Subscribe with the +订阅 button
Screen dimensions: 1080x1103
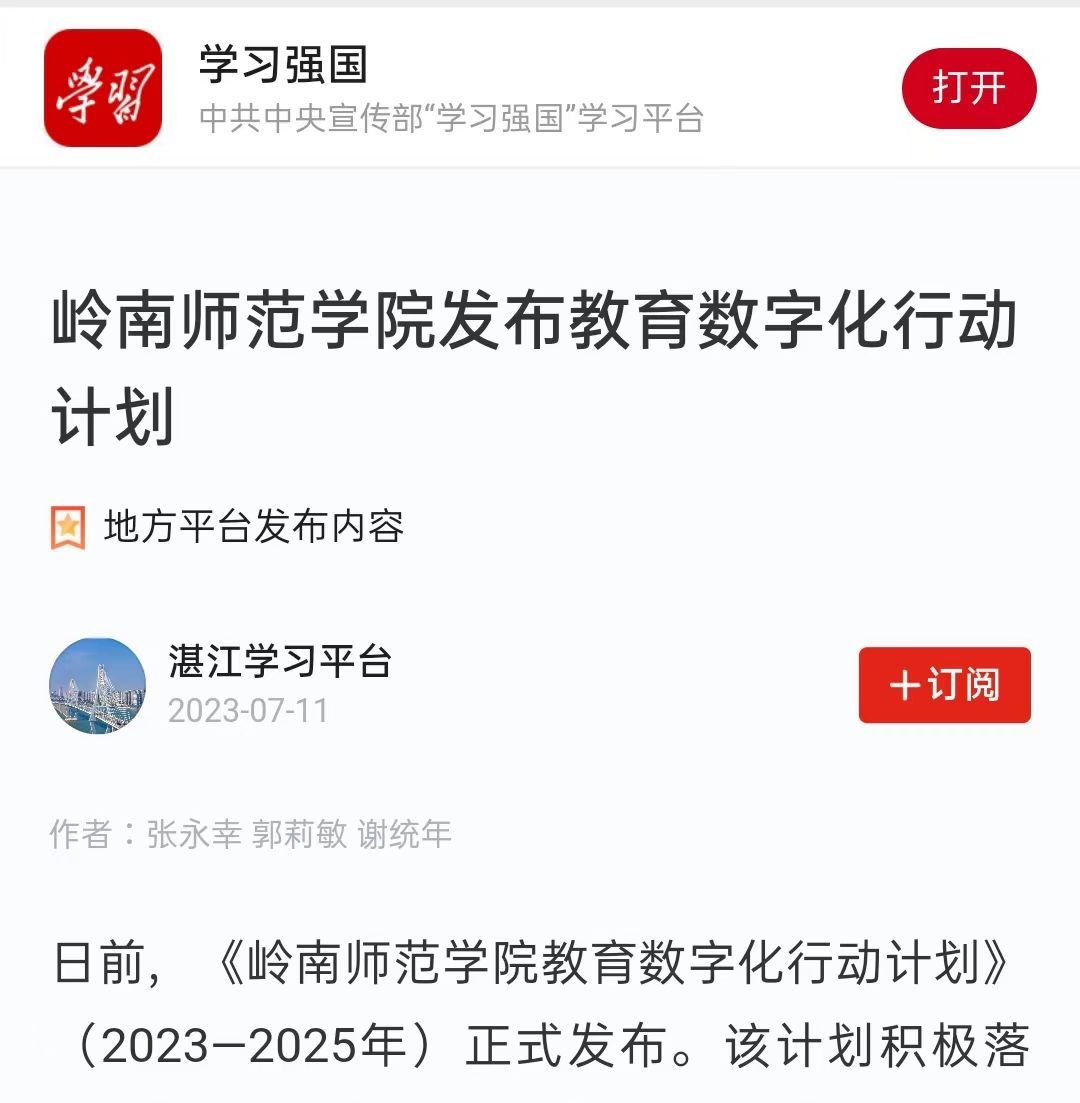(944, 685)
